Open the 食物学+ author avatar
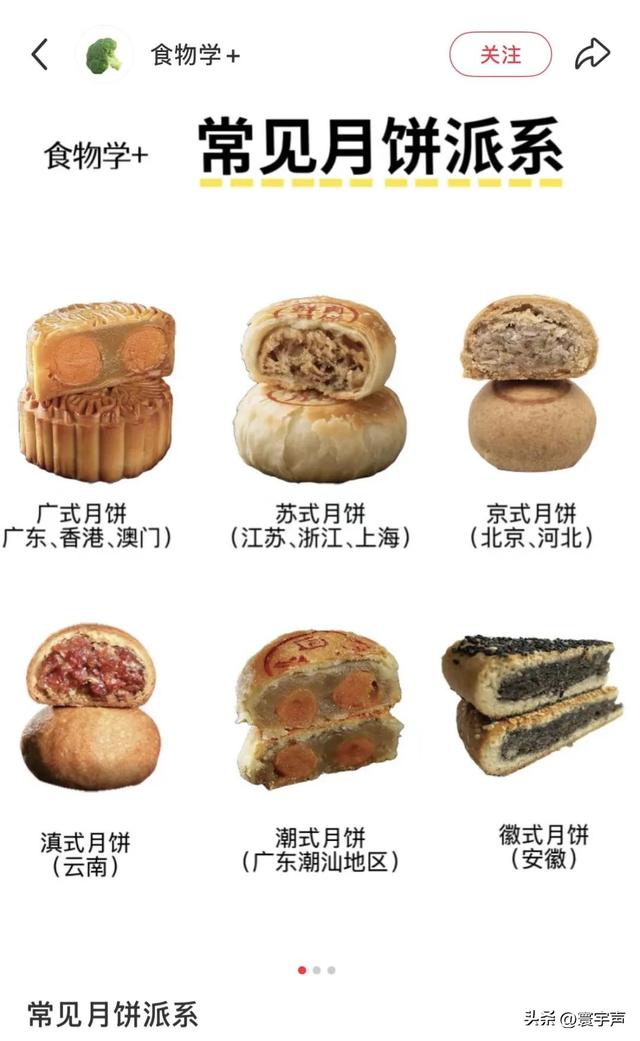This screenshot has height=1041, width=640. pyautogui.click(x=104, y=55)
